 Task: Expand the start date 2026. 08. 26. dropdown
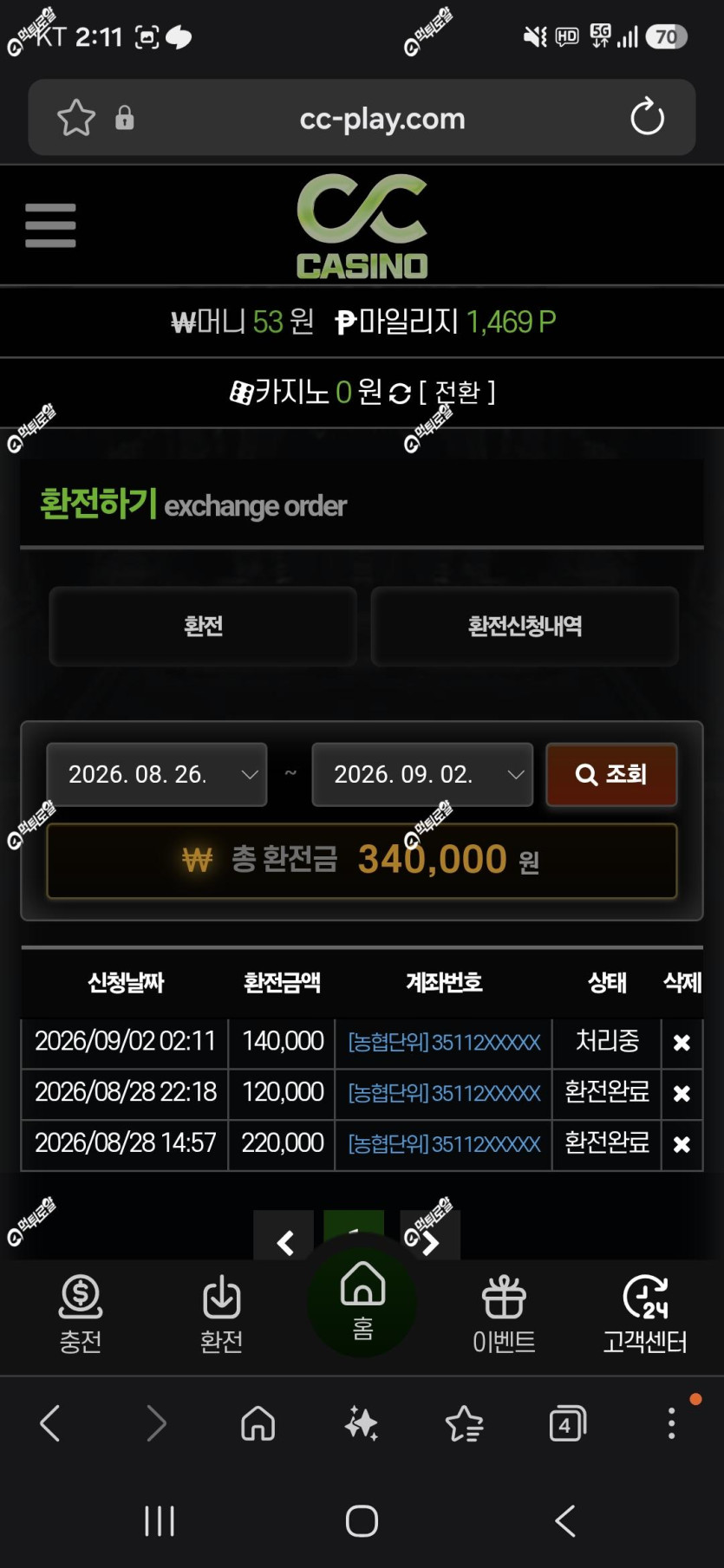tap(157, 774)
